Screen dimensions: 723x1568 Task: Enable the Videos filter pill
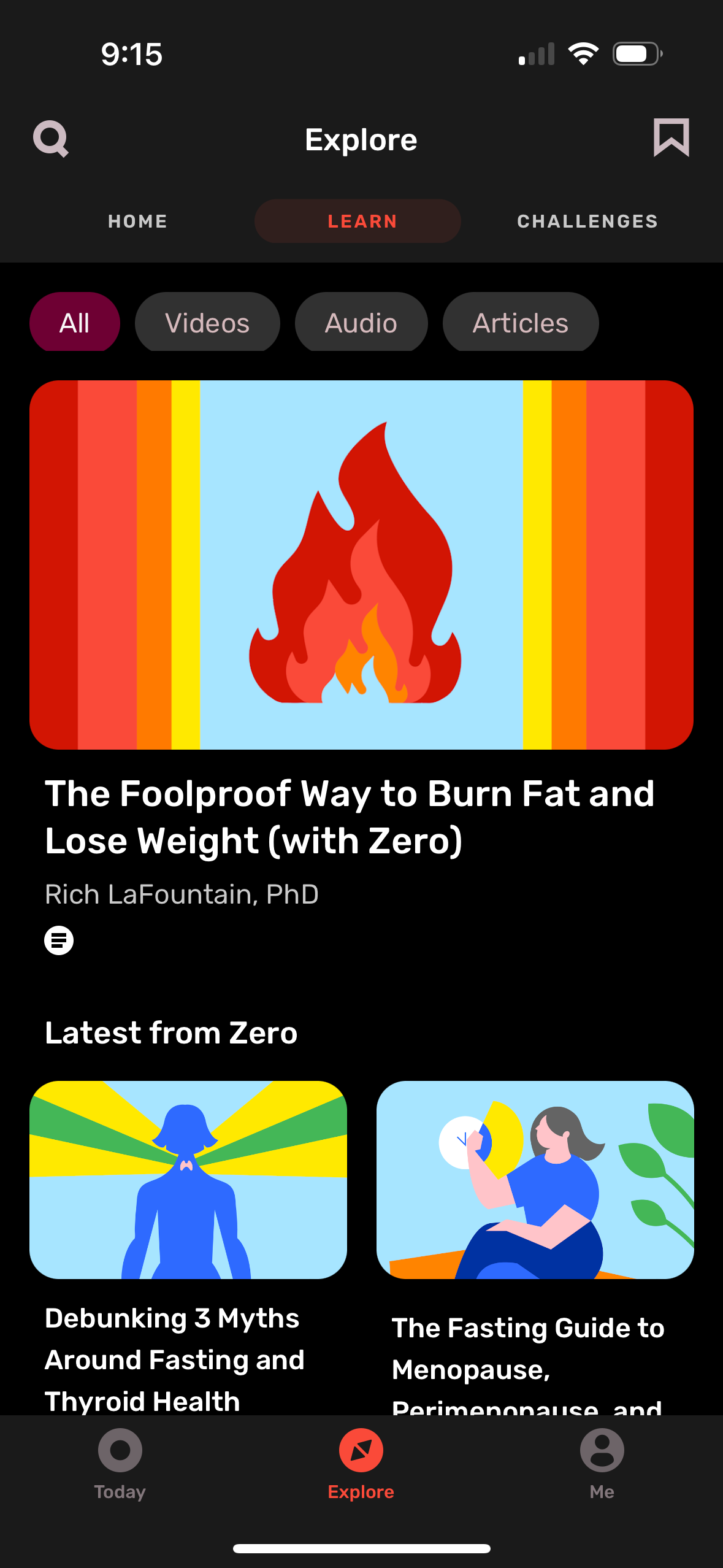[x=207, y=322]
